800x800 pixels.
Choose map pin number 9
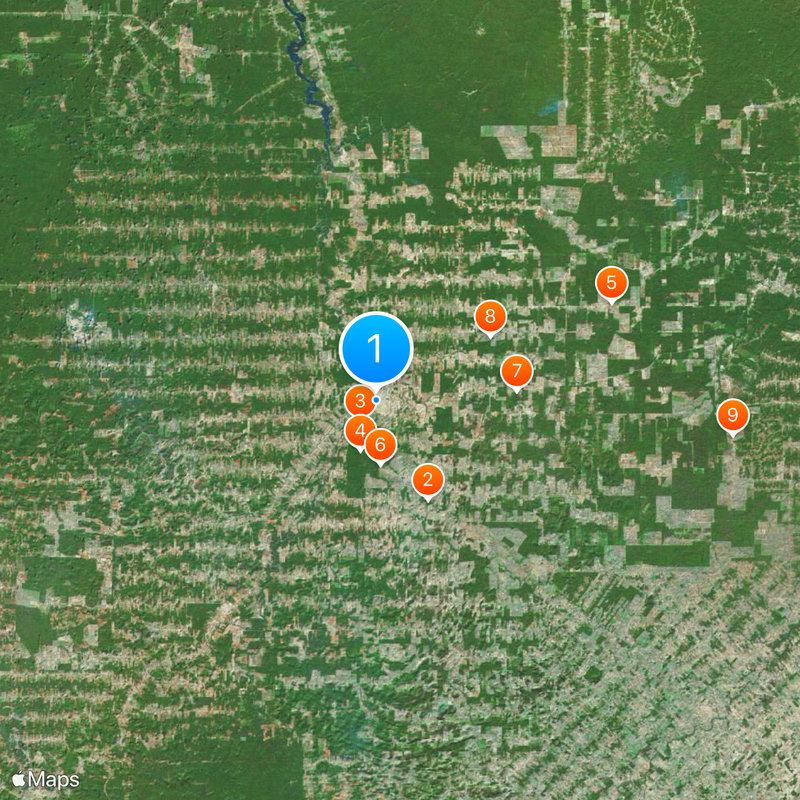click(x=733, y=415)
